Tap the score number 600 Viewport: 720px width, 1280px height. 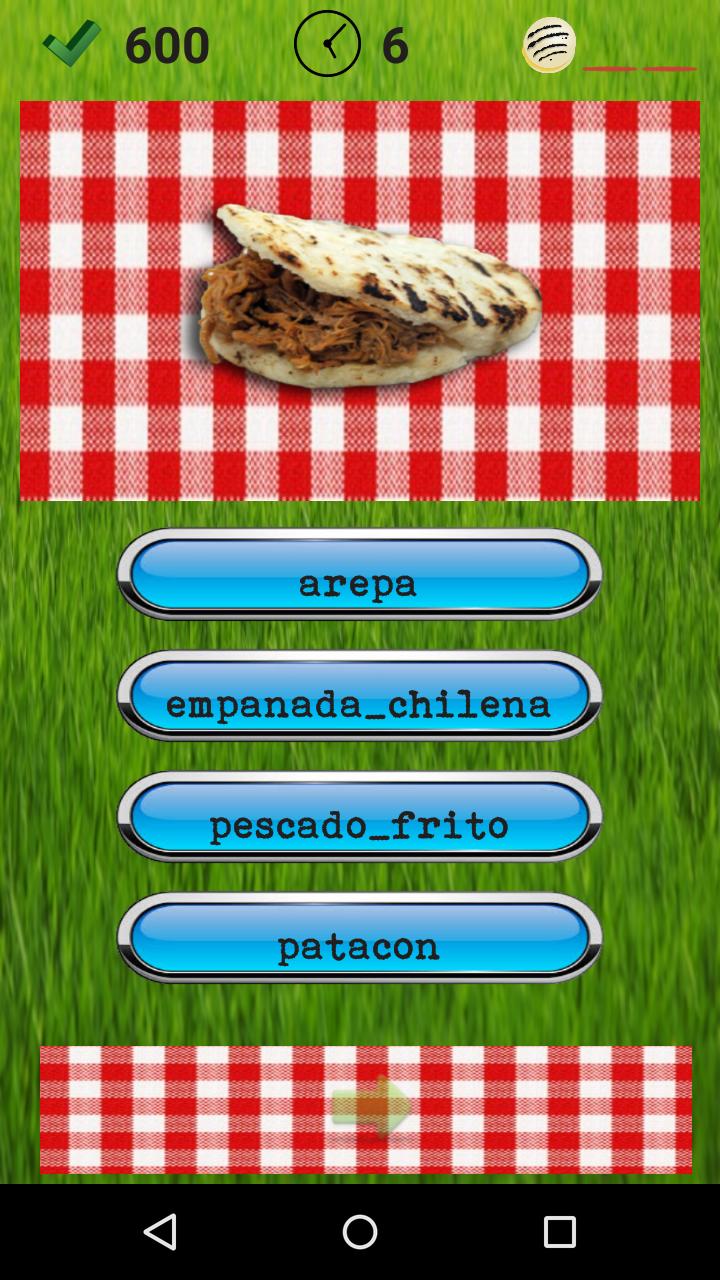point(165,45)
